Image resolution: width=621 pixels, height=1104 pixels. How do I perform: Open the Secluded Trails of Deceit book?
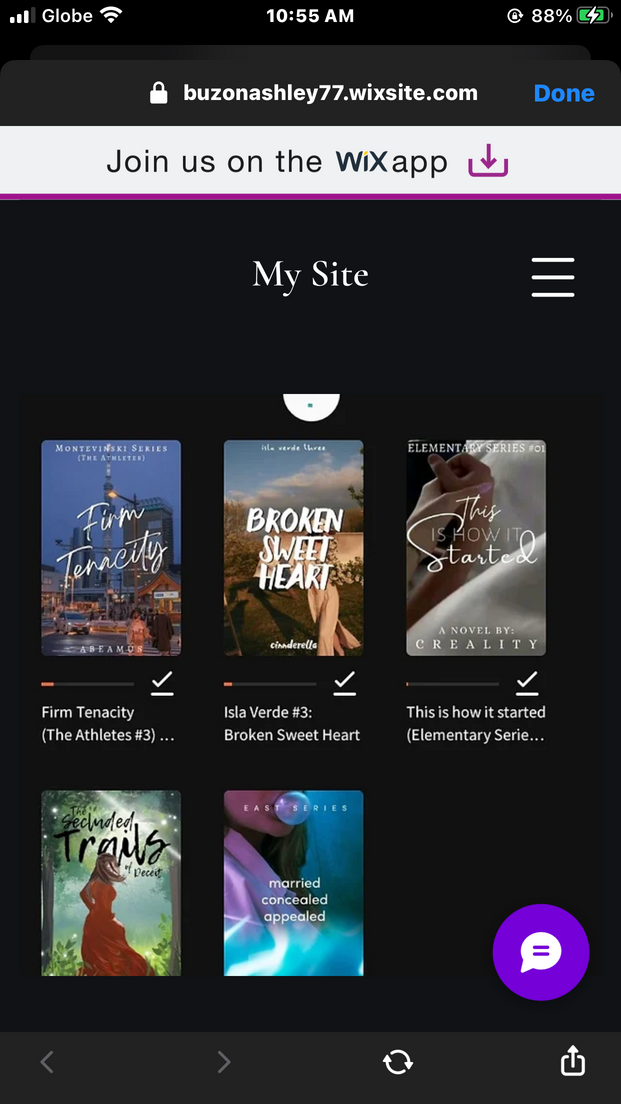(111, 882)
